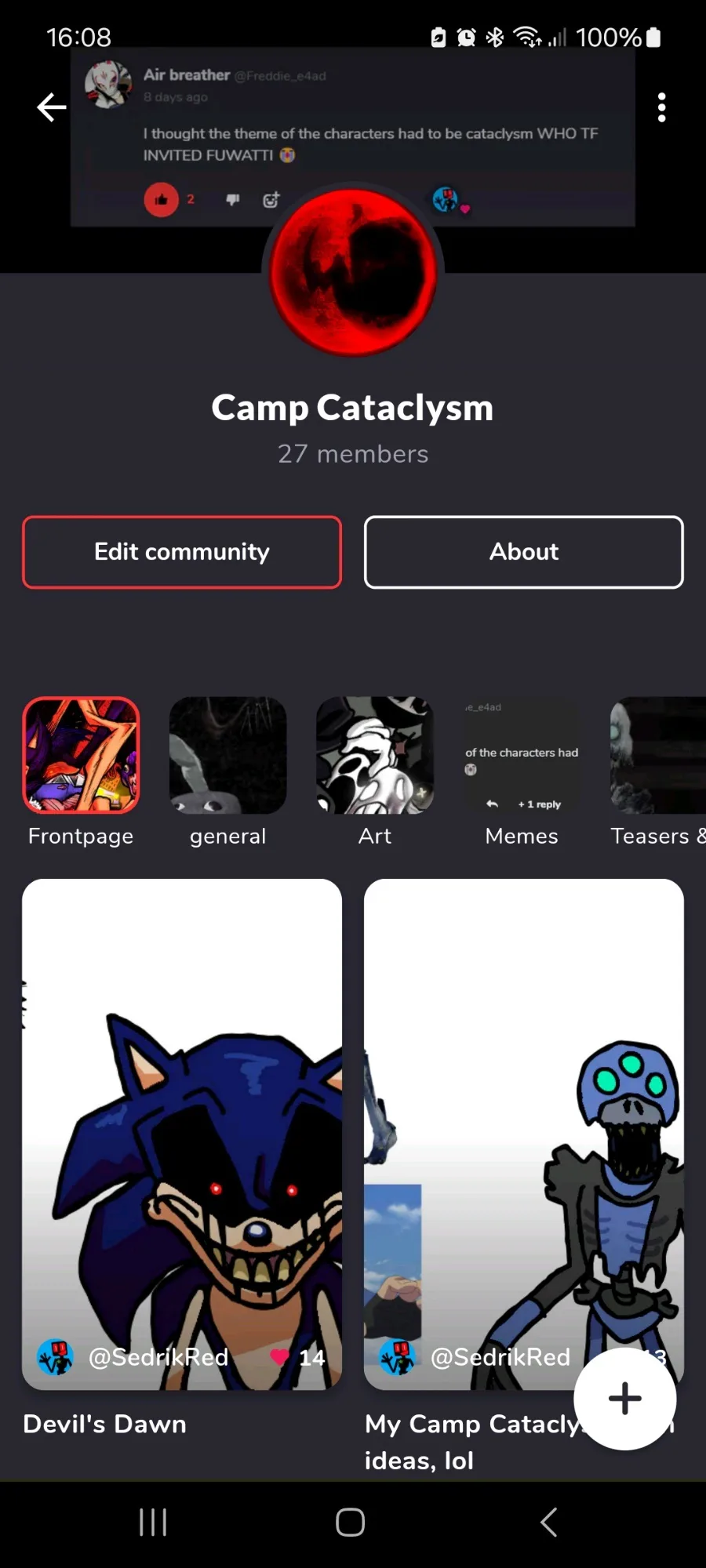Go to the phone home screen

point(351,1523)
